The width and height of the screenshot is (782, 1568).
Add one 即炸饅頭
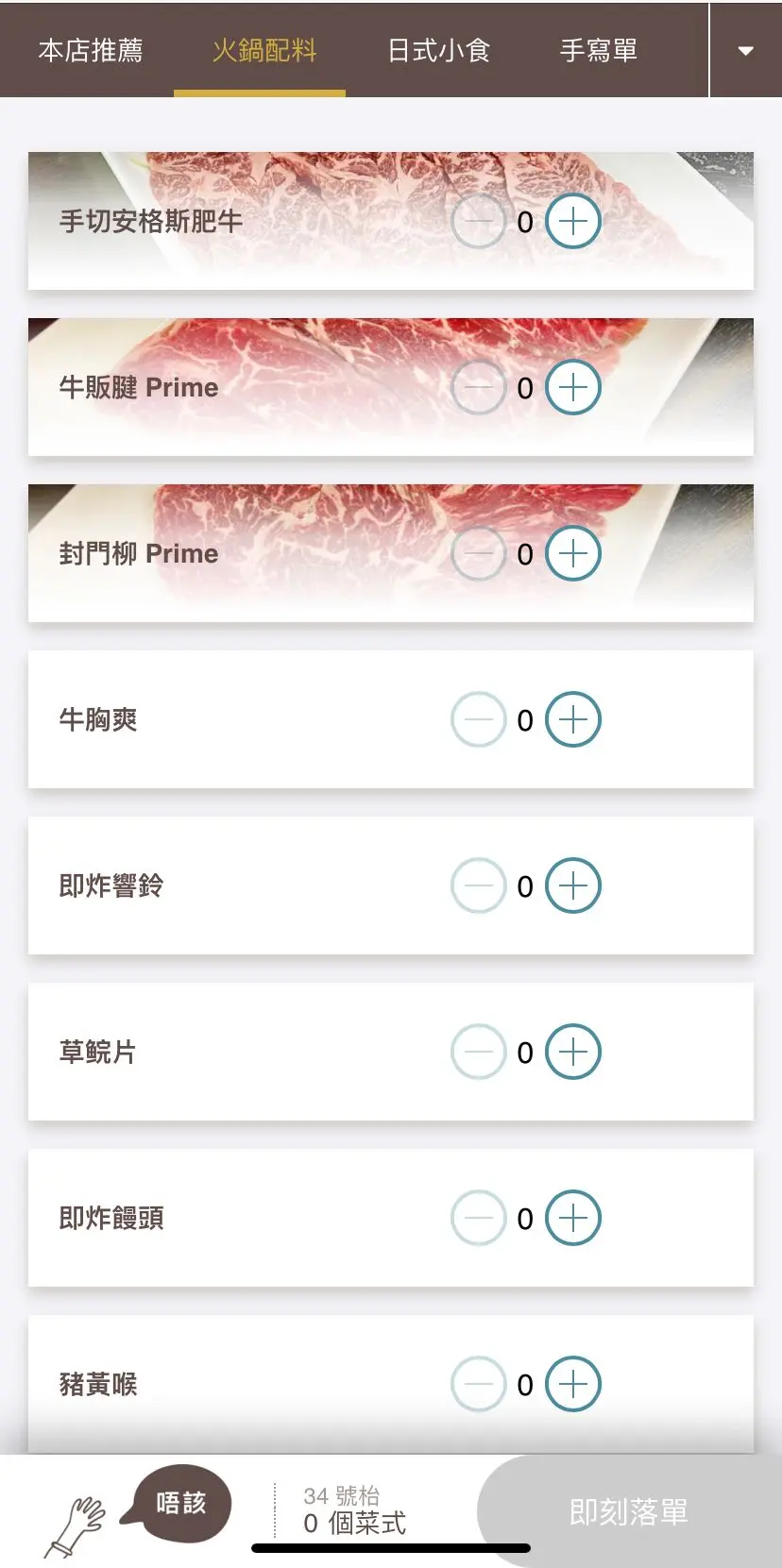(573, 1219)
